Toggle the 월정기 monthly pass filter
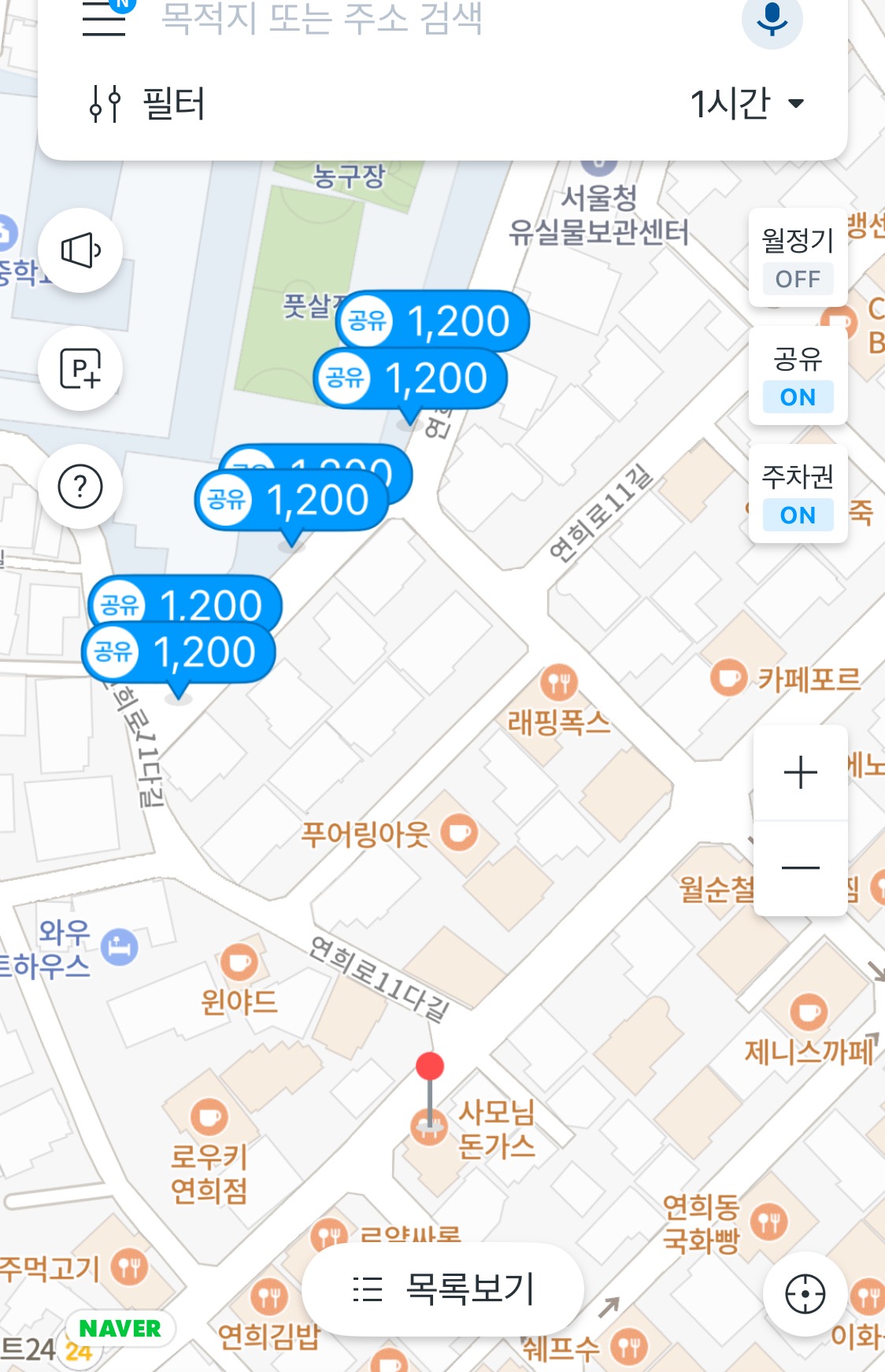The image size is (885, 1372). click(x=798, y=258)
